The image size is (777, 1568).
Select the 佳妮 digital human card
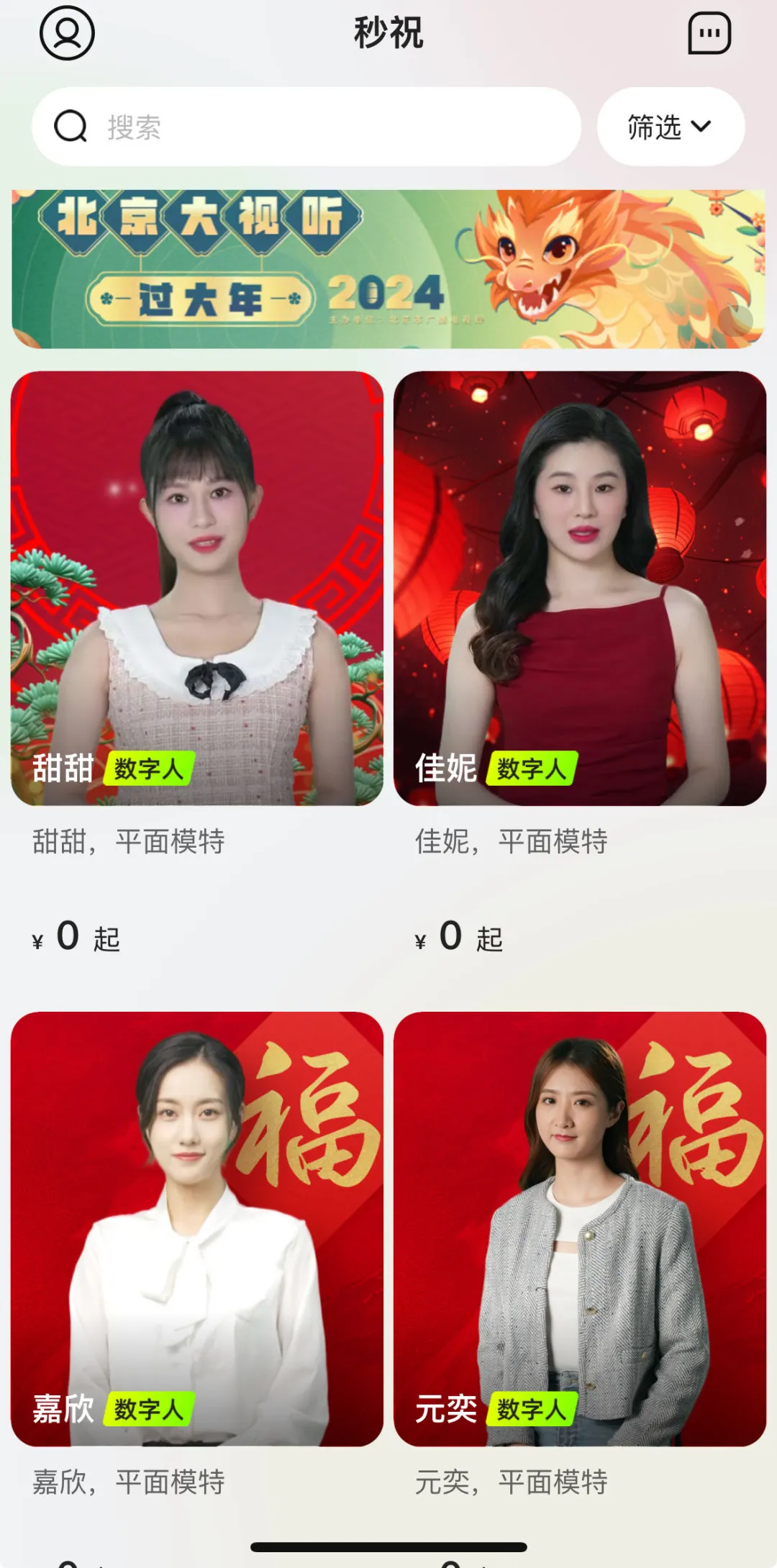[580, 588]
